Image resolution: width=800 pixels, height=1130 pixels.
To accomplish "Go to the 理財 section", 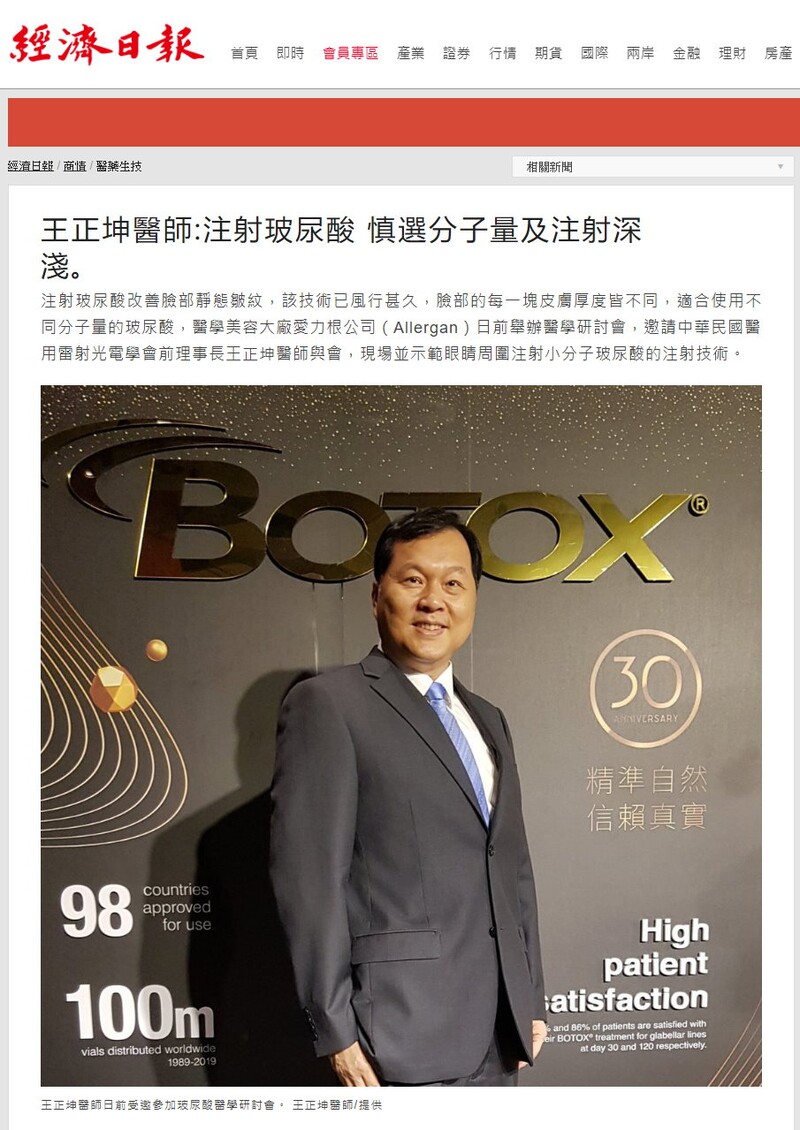I will (x=732, y=53).
